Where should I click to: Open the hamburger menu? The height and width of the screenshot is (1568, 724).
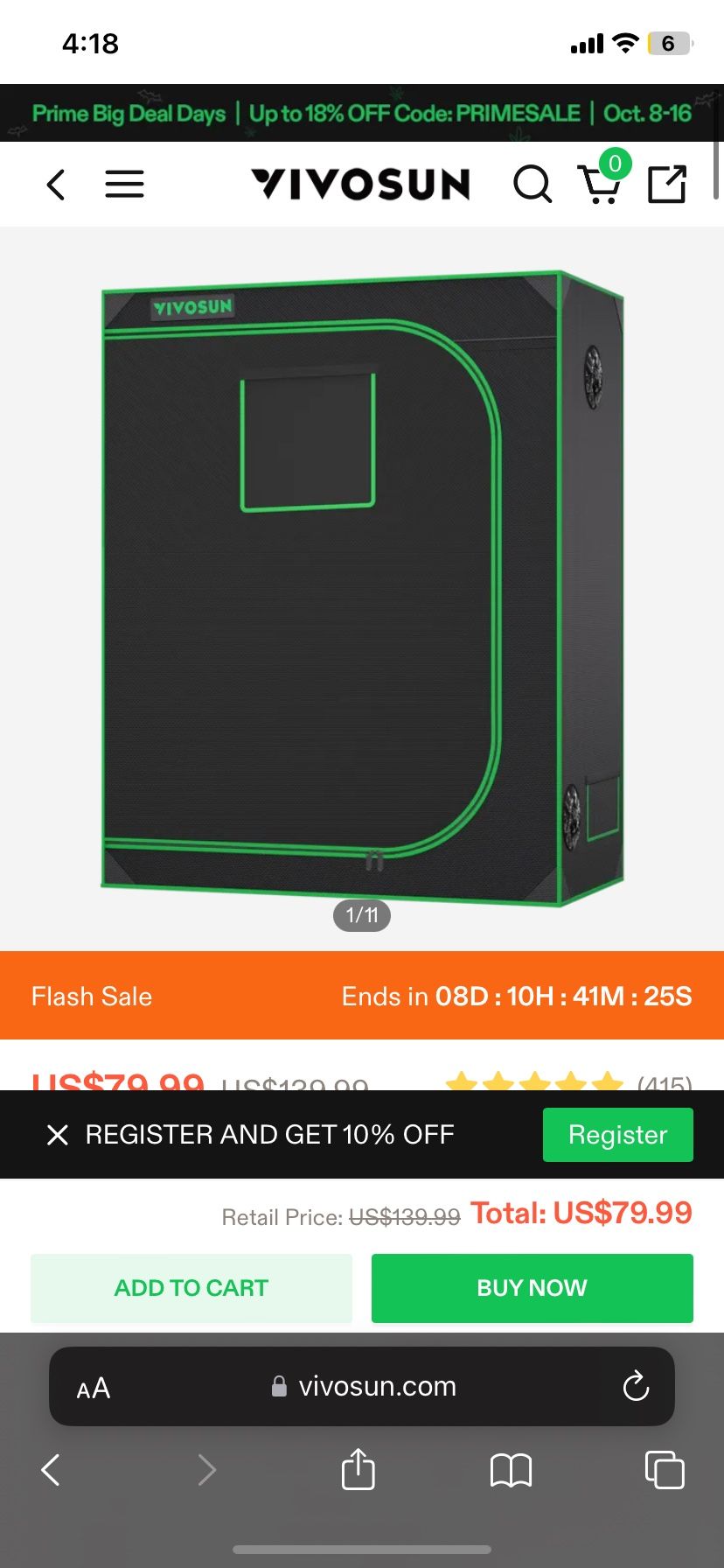[124, 185]
